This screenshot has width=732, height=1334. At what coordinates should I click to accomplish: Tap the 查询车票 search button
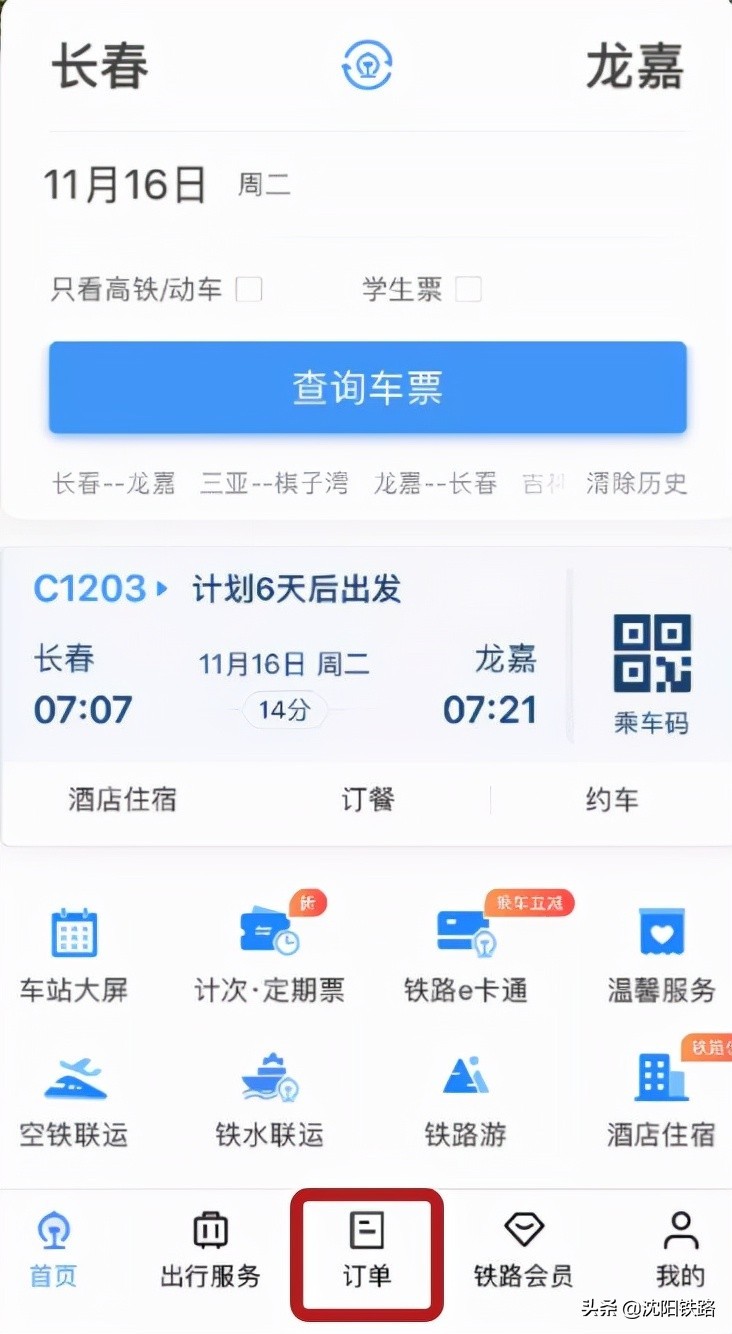tap(367, 388)
